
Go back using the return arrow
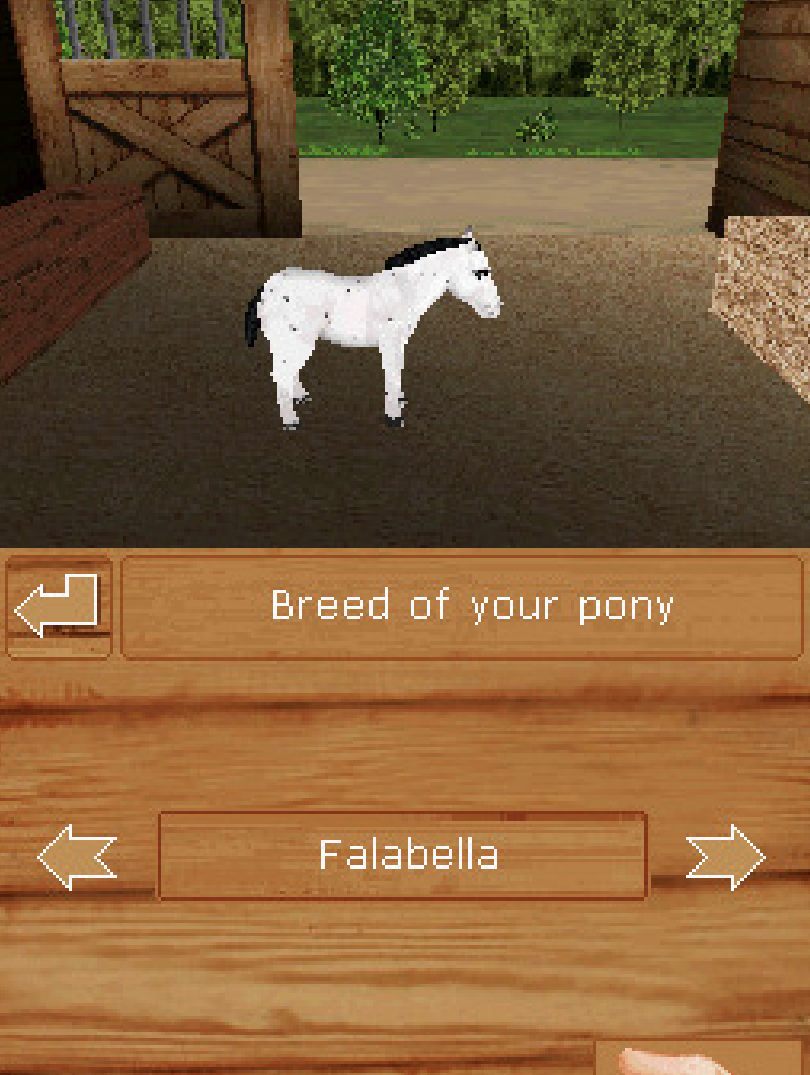[x=57, y=606]
